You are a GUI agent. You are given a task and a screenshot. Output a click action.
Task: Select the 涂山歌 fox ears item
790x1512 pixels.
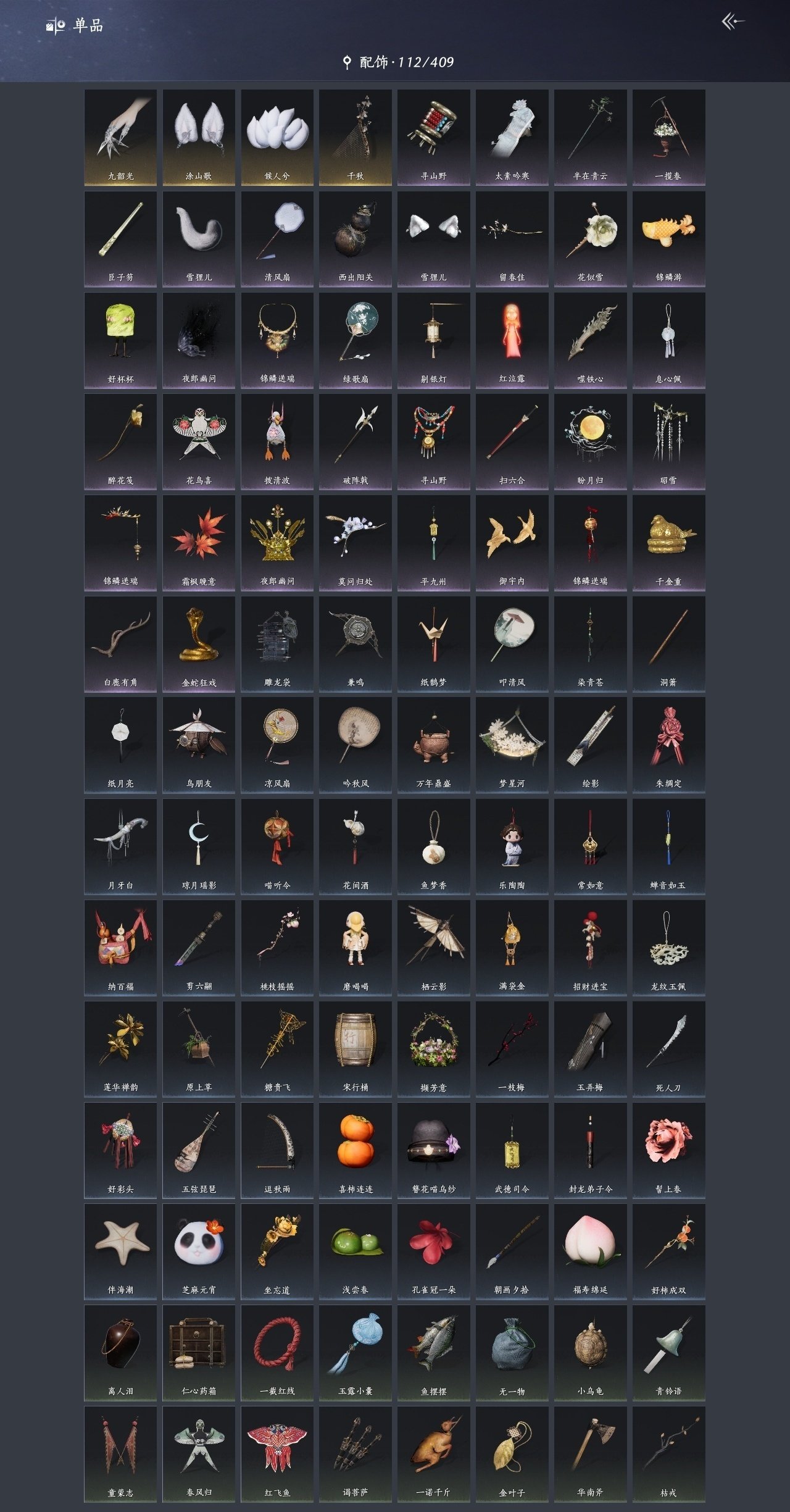[199, 137]
